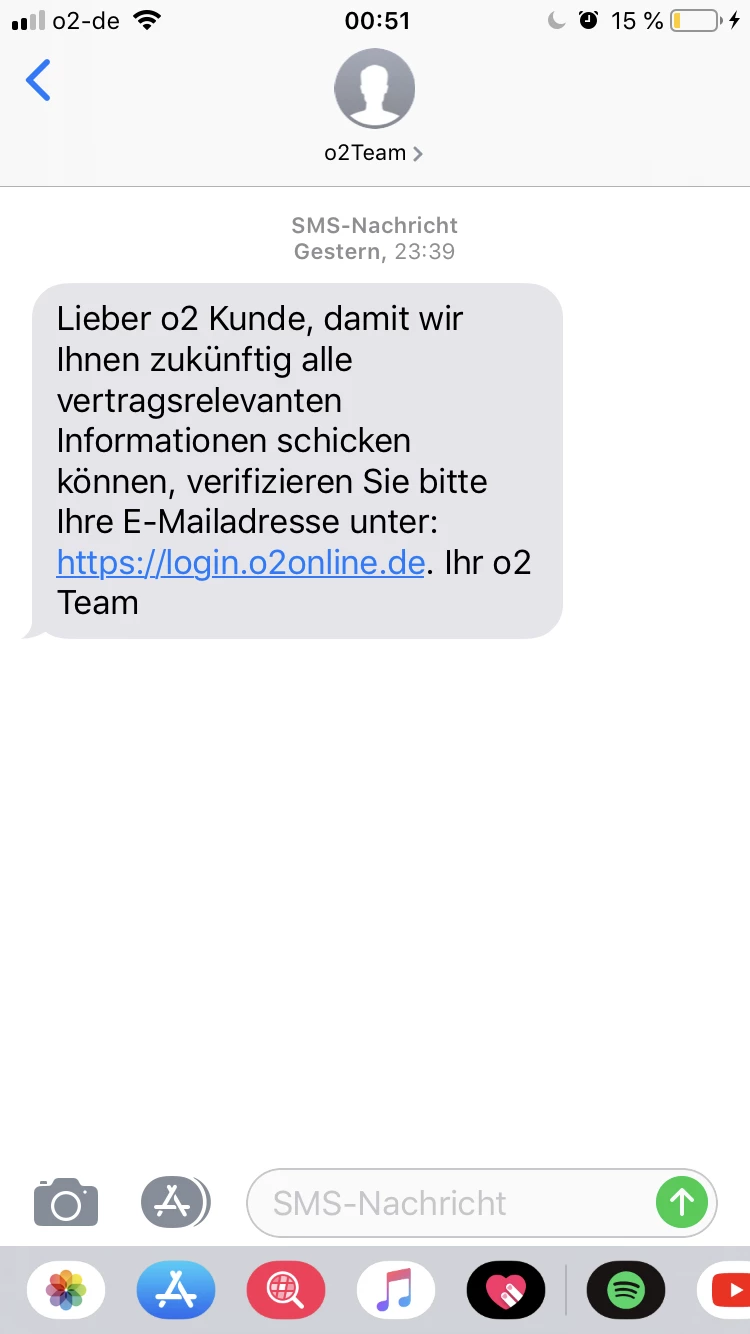The image size is (750, 1334).
Task: Open the YouTube app in the drawer
Action: 728,1290
